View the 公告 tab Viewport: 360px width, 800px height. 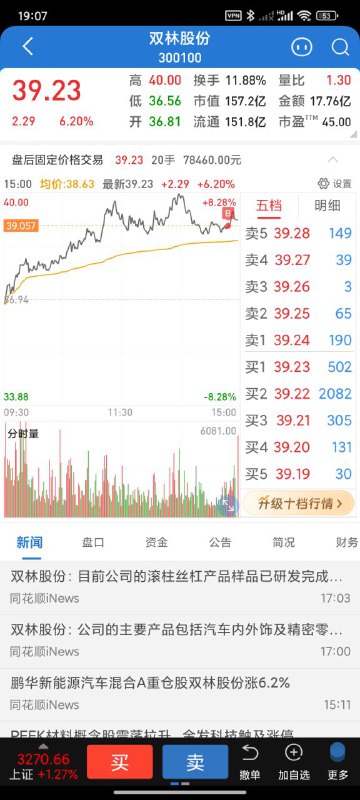coord(220,542)
